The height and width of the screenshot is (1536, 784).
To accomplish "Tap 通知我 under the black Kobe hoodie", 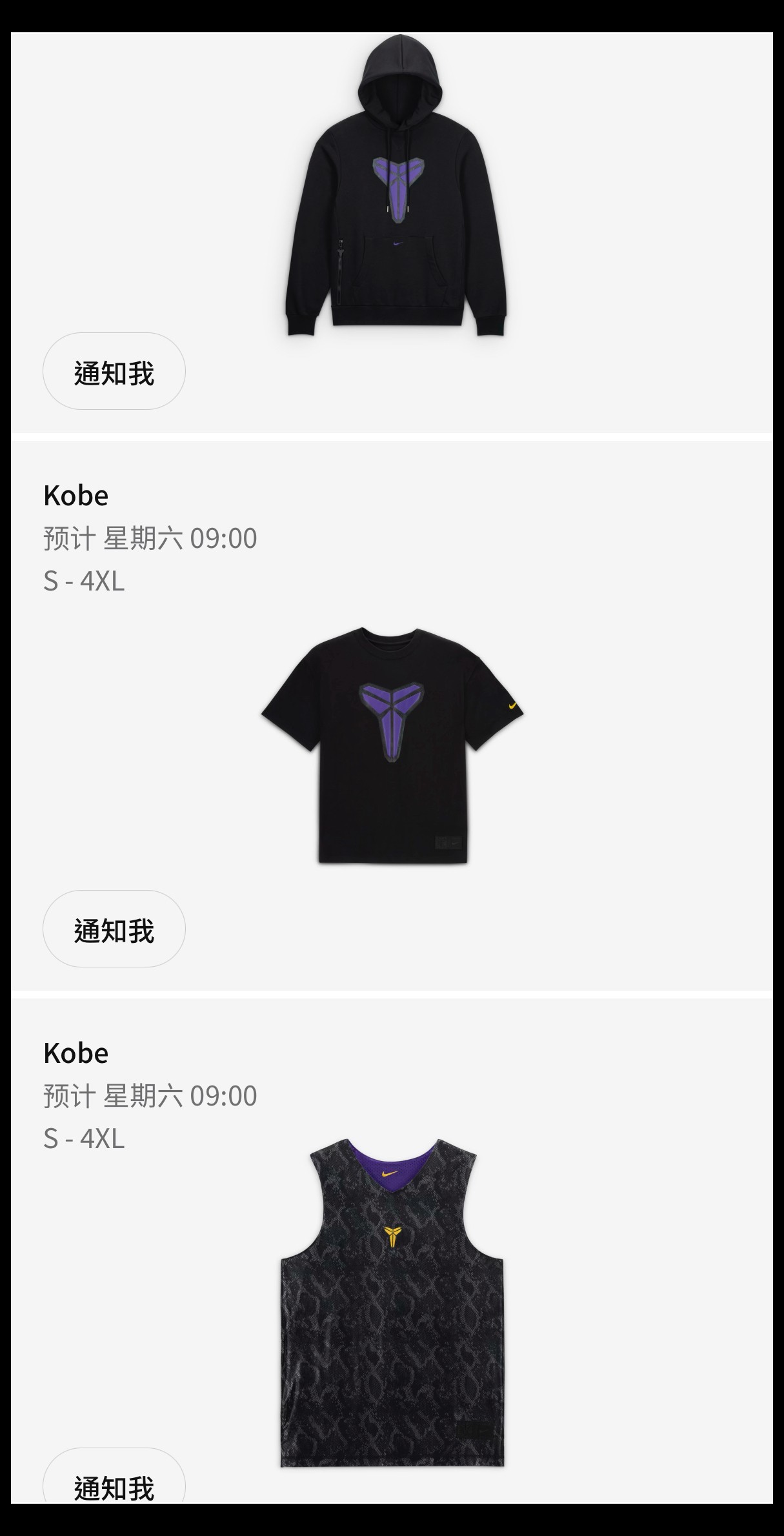I will pyautogui.click(x=114, y=372).
